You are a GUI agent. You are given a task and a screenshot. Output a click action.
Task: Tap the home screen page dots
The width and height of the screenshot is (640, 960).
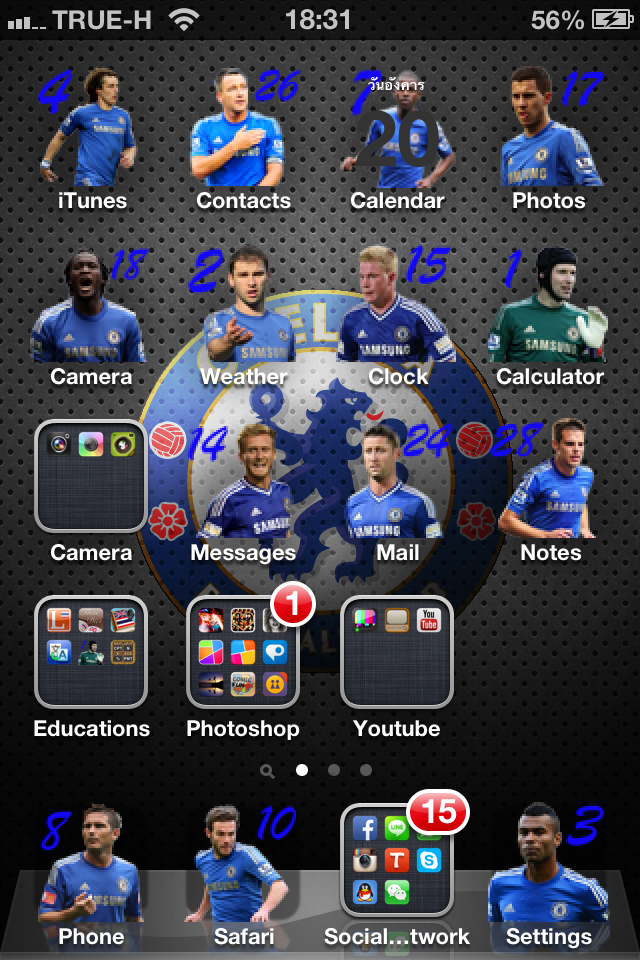pos(318,771)
